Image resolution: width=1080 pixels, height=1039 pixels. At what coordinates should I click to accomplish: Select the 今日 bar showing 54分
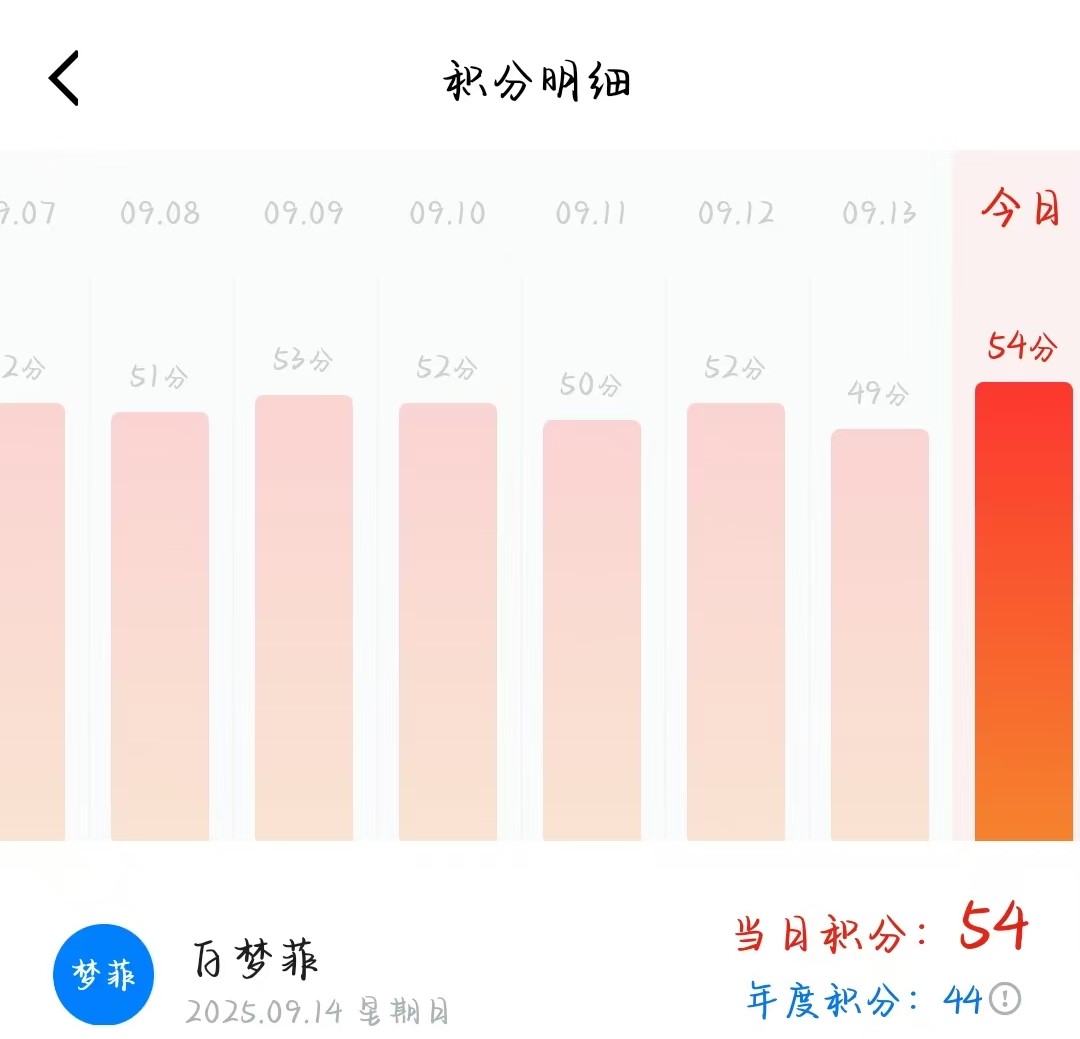pos(1023,611)
